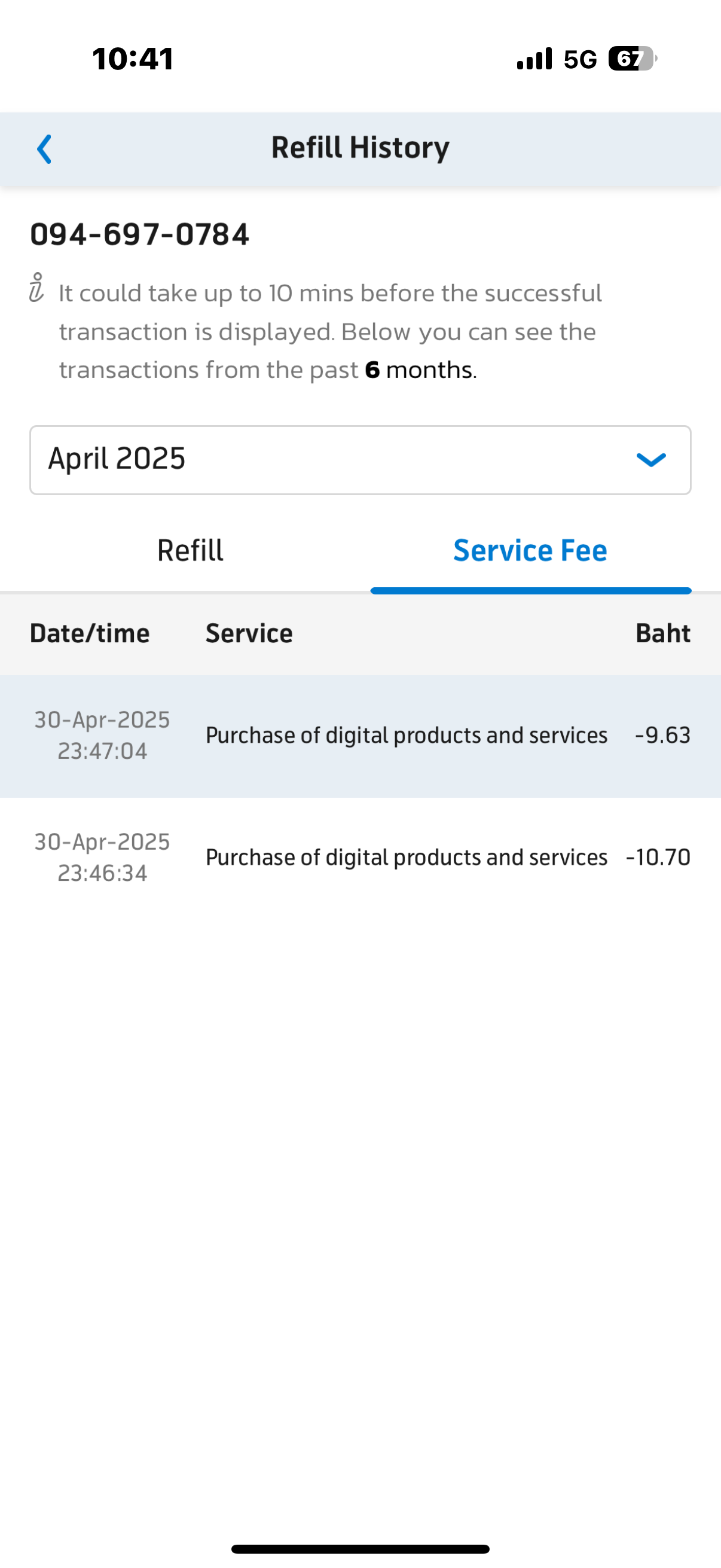
Task: Open the April 2025 month dropdown
Action: point(360,459)
